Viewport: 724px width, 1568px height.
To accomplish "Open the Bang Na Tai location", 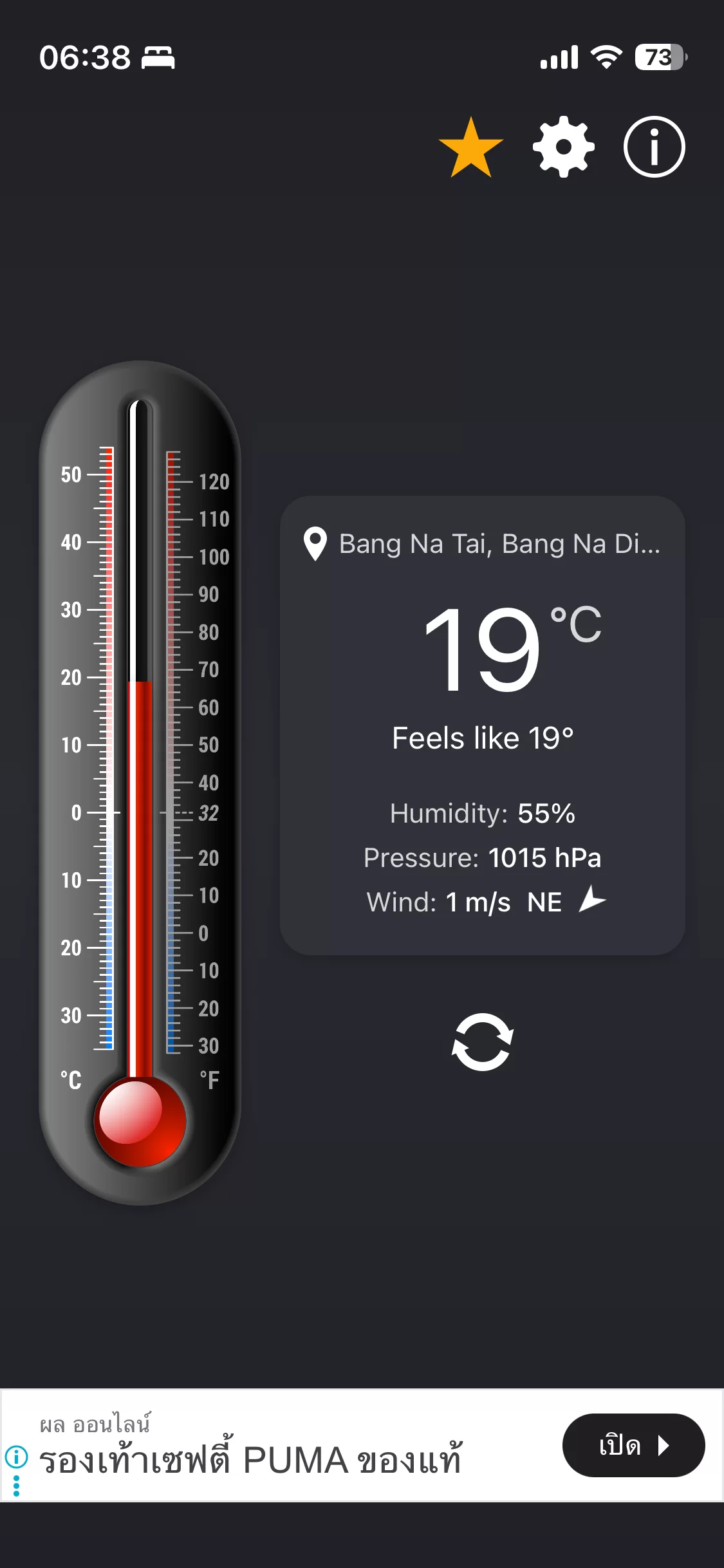I will tap(483, 544).
